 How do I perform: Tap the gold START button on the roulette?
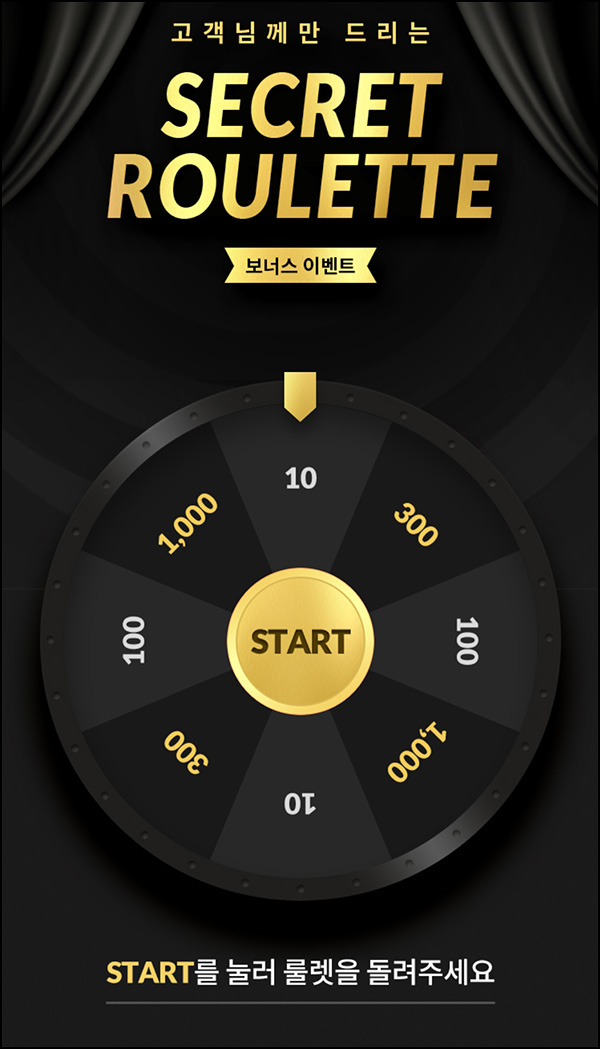pos(300,642)
